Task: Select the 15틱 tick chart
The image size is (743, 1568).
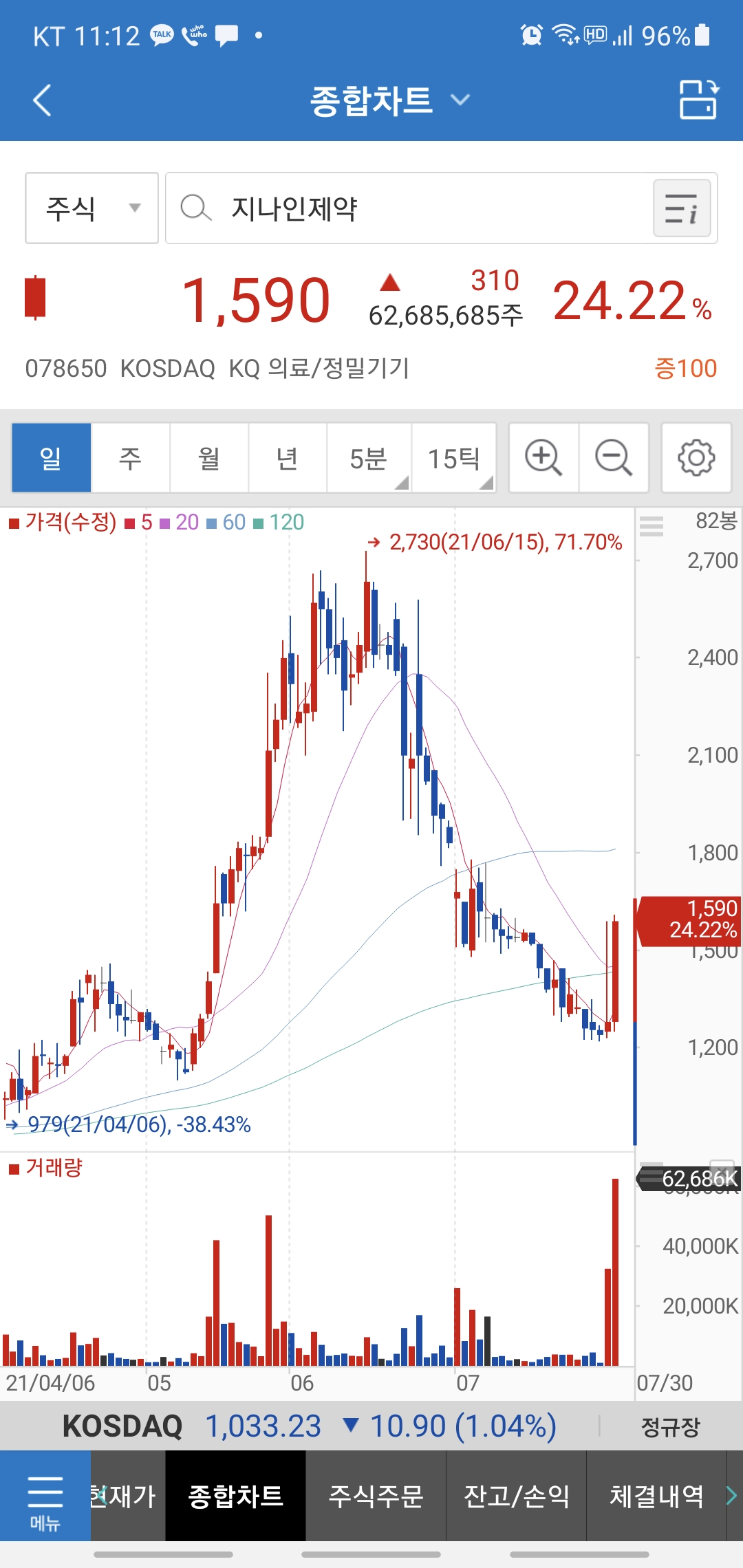Action: pyautogui.click(x=453, y=458)
